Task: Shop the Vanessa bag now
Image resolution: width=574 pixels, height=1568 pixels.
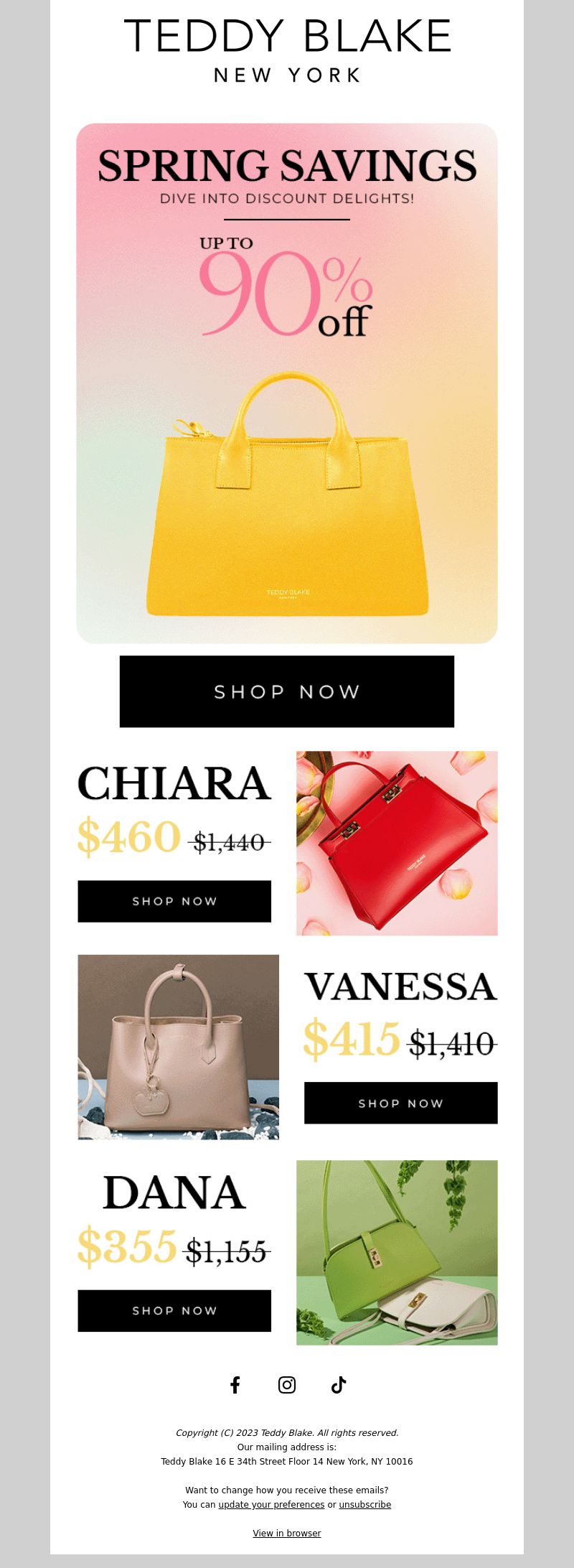Action: [x=400, y=1103]
